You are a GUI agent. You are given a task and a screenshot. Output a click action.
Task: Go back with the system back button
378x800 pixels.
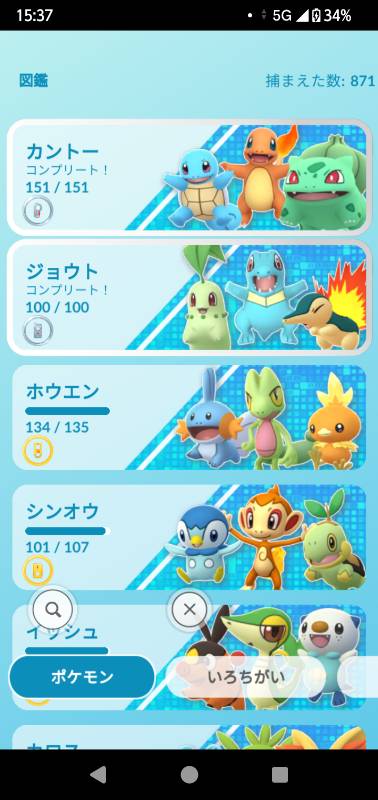pos(98,774)
